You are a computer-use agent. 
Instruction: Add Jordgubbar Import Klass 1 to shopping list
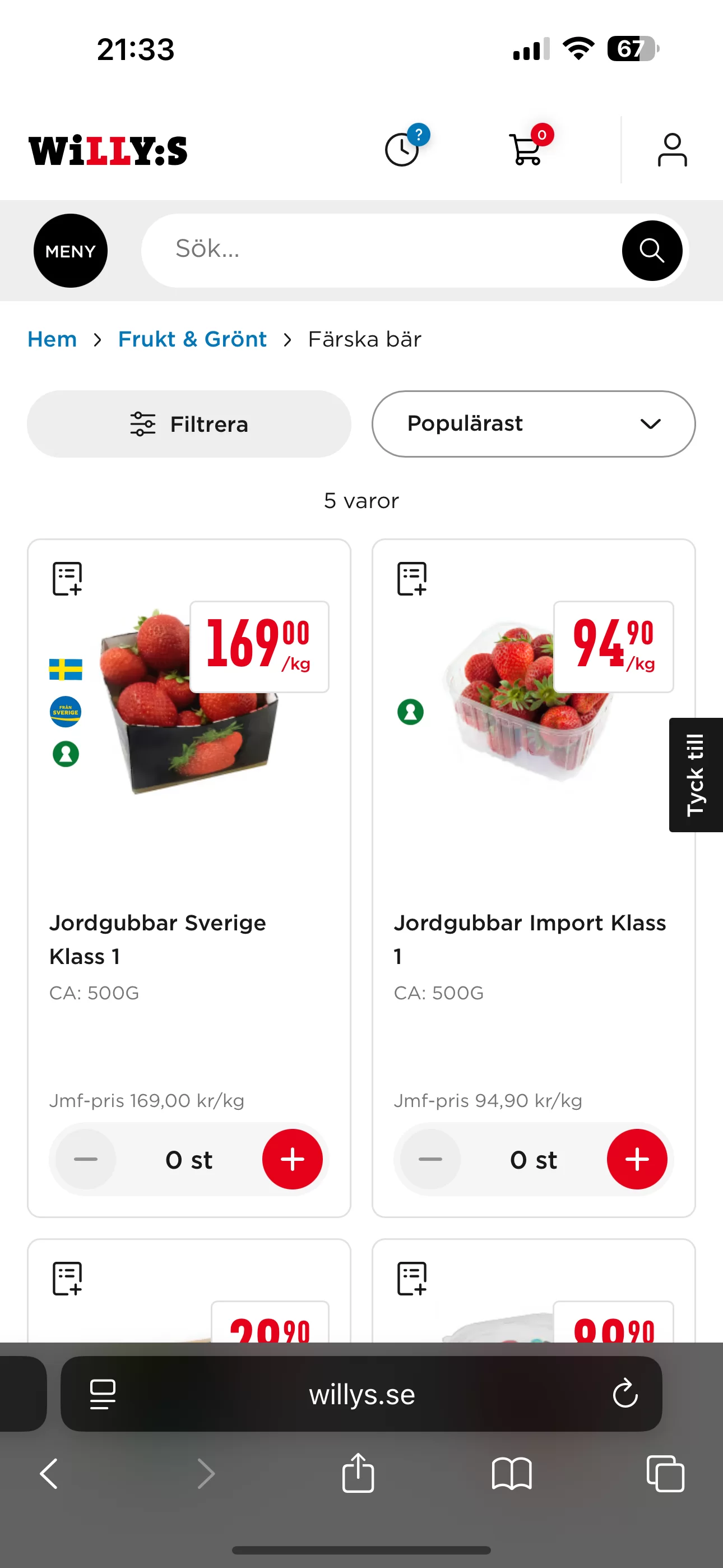412,578
